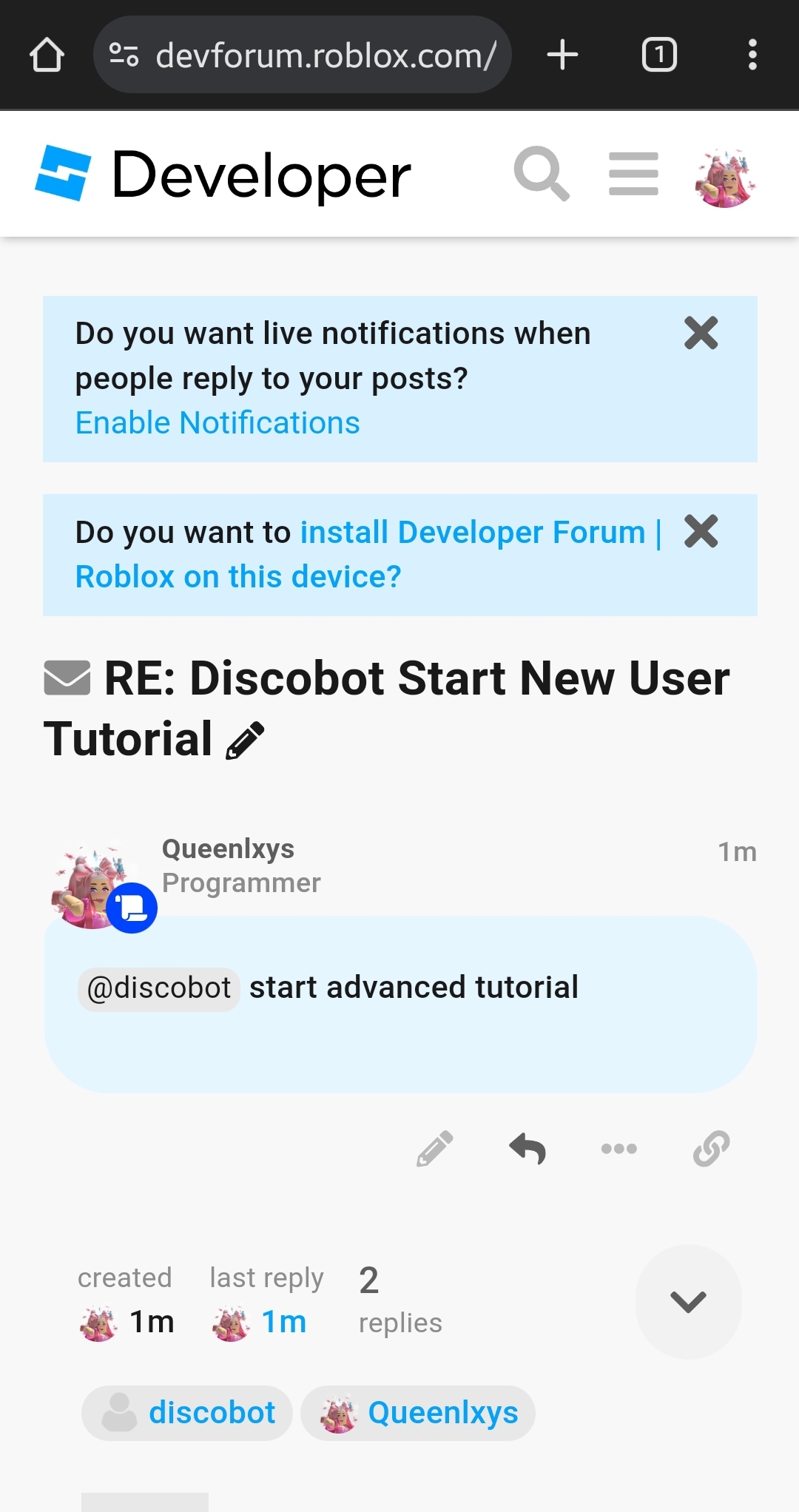Show more post actions
This screenshot has width=799, height=1512.
coord(618,1149)
